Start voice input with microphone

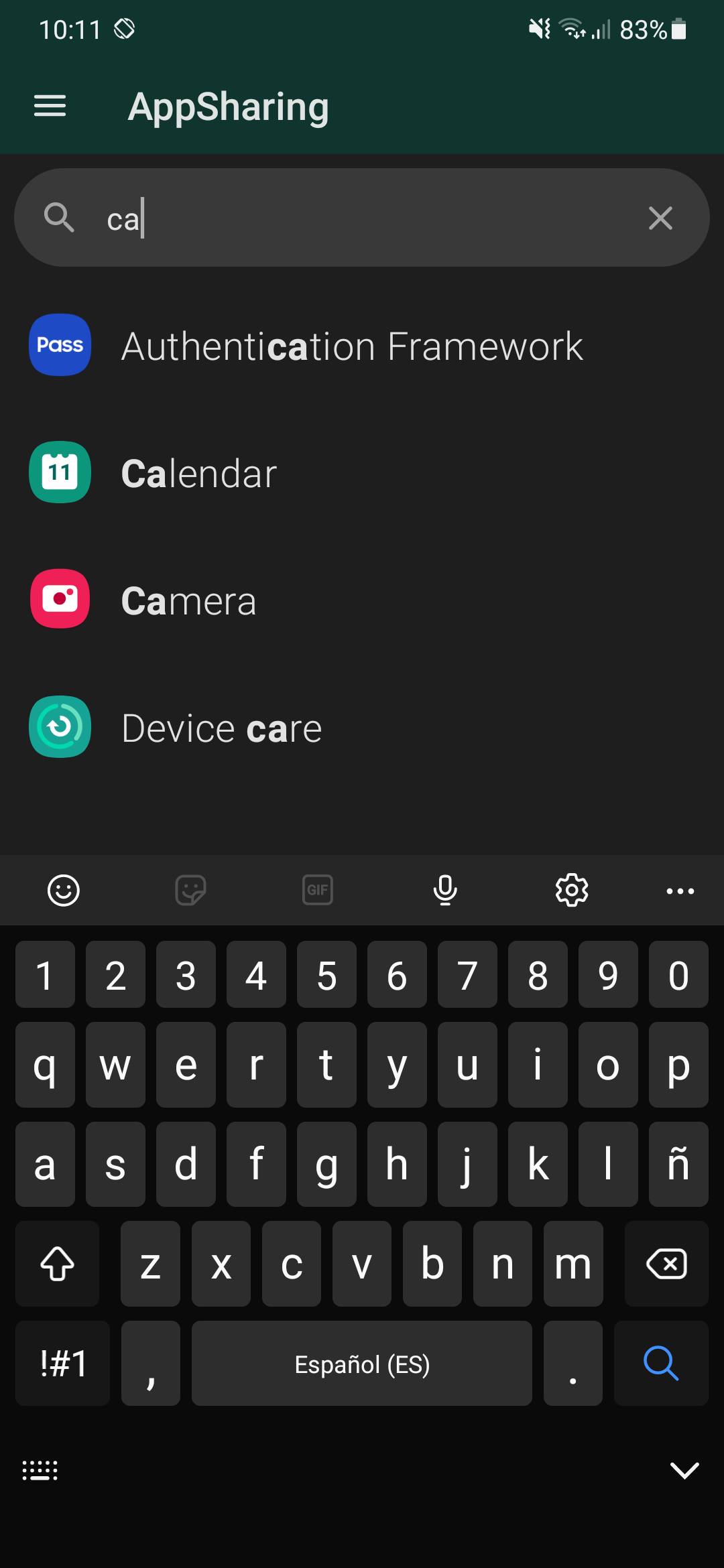click(445, 891)
